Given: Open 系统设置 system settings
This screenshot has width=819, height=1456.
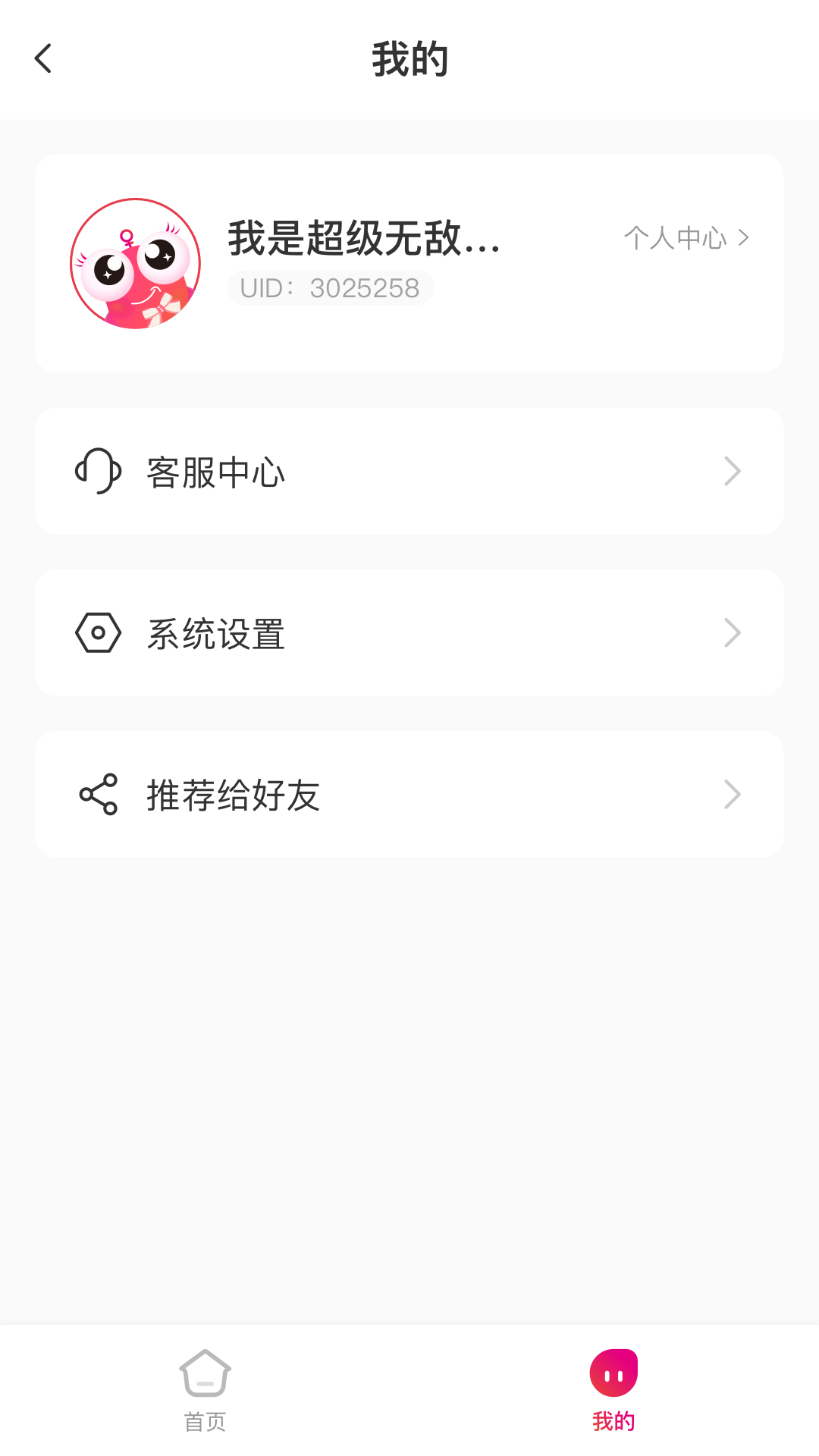Looking at the screenshot, I should click(x=216, y=632).
